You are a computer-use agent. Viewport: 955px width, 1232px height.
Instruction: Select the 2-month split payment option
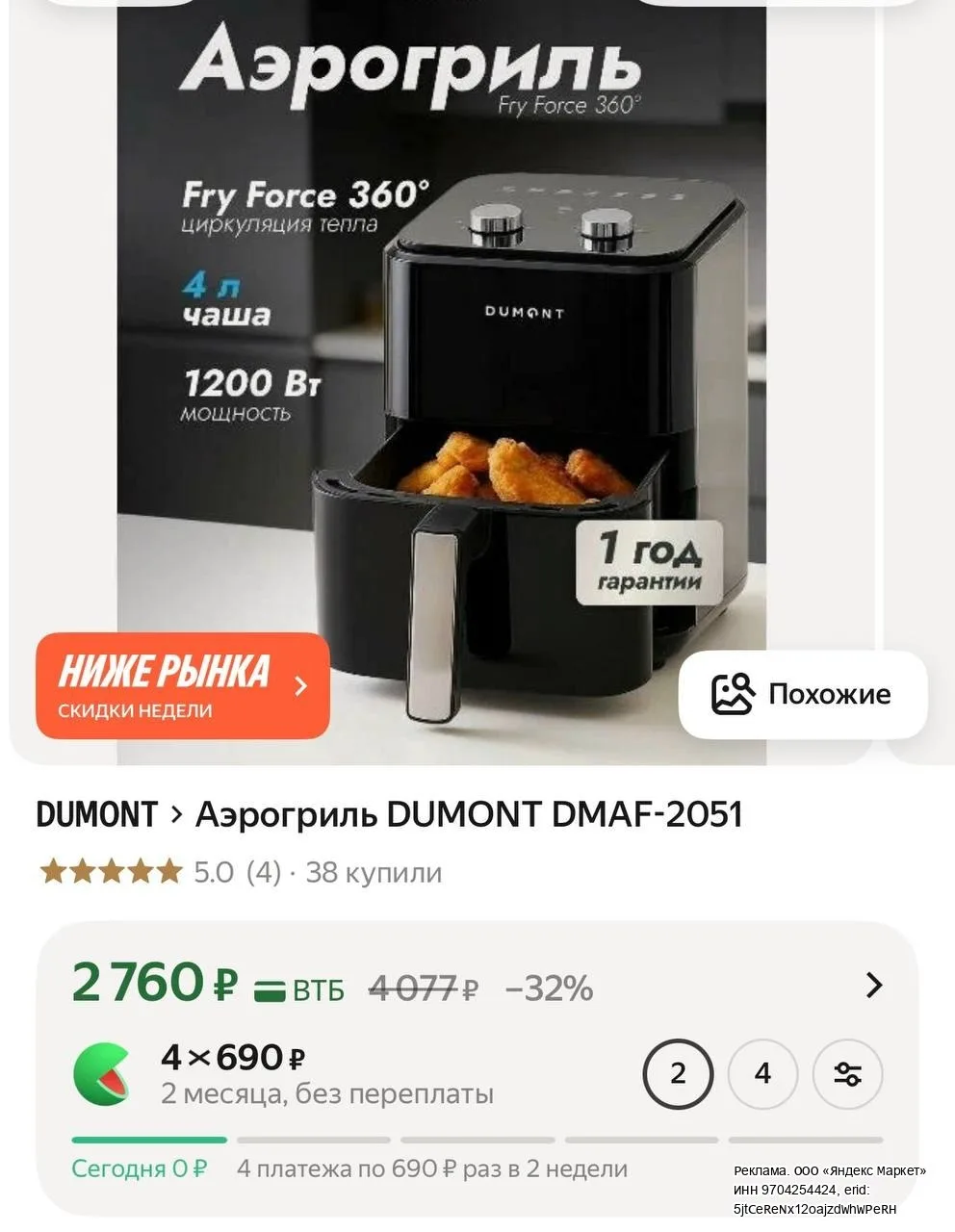click(x=678, y=1073)
